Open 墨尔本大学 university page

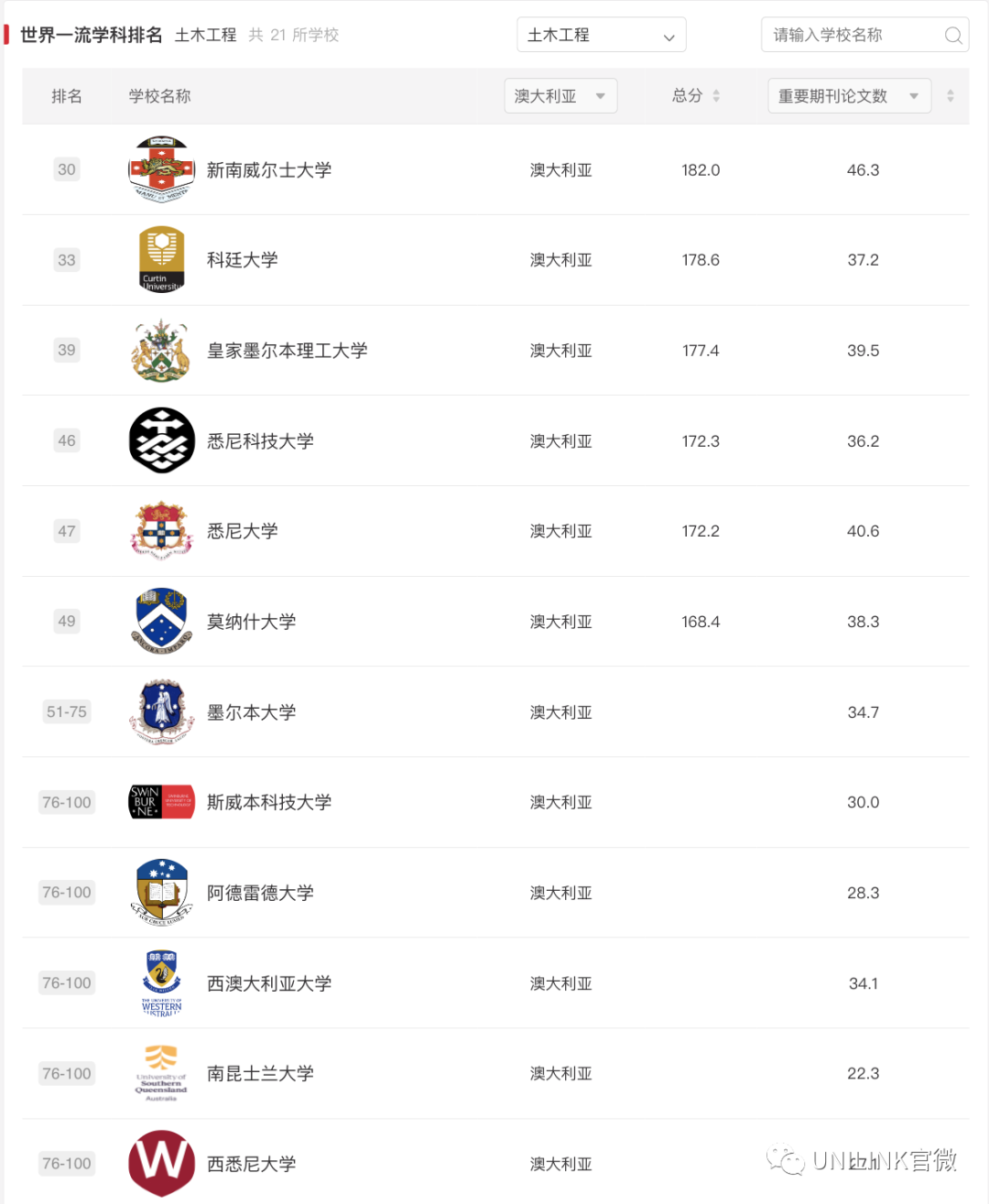click(252, 712)
